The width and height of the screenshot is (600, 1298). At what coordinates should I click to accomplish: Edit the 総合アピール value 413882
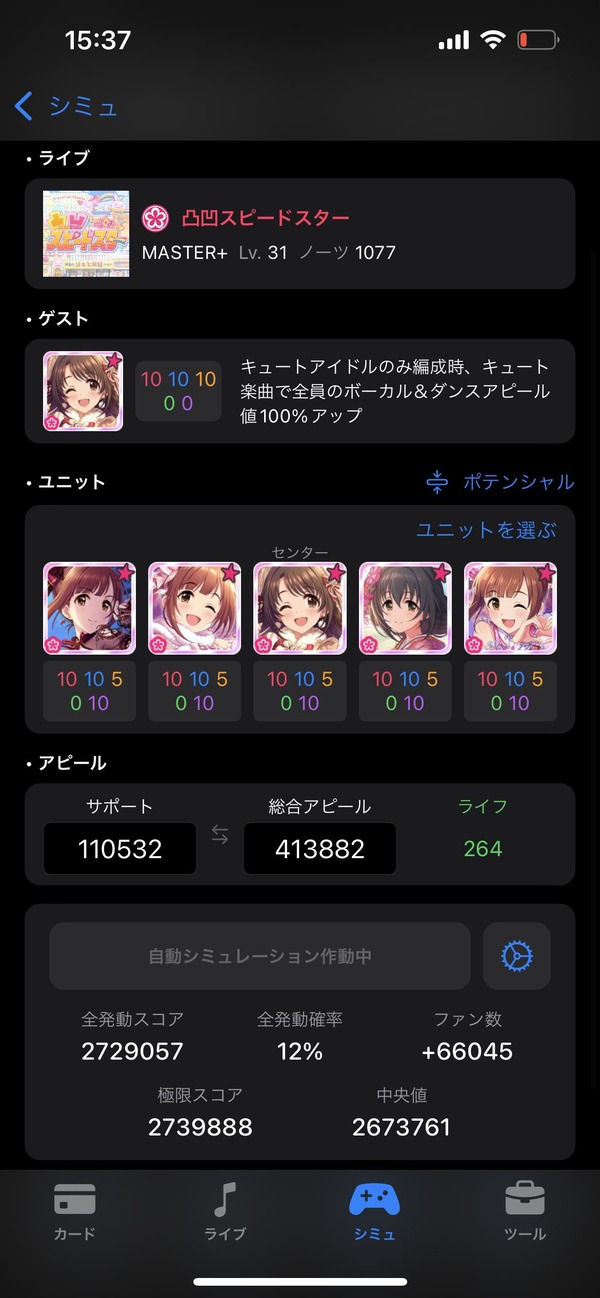tap(320, 849)
